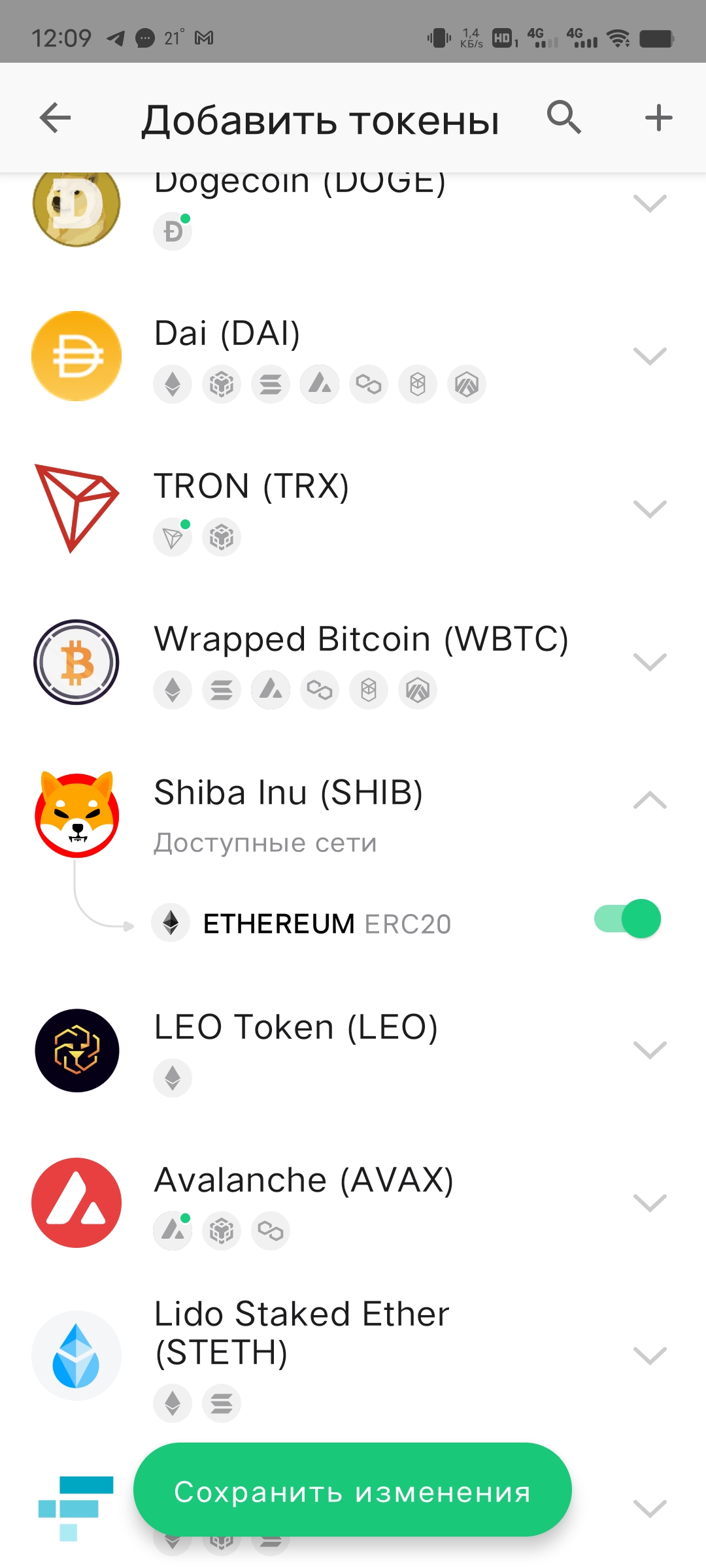Add a custom token with plus icon

(658, 118)
